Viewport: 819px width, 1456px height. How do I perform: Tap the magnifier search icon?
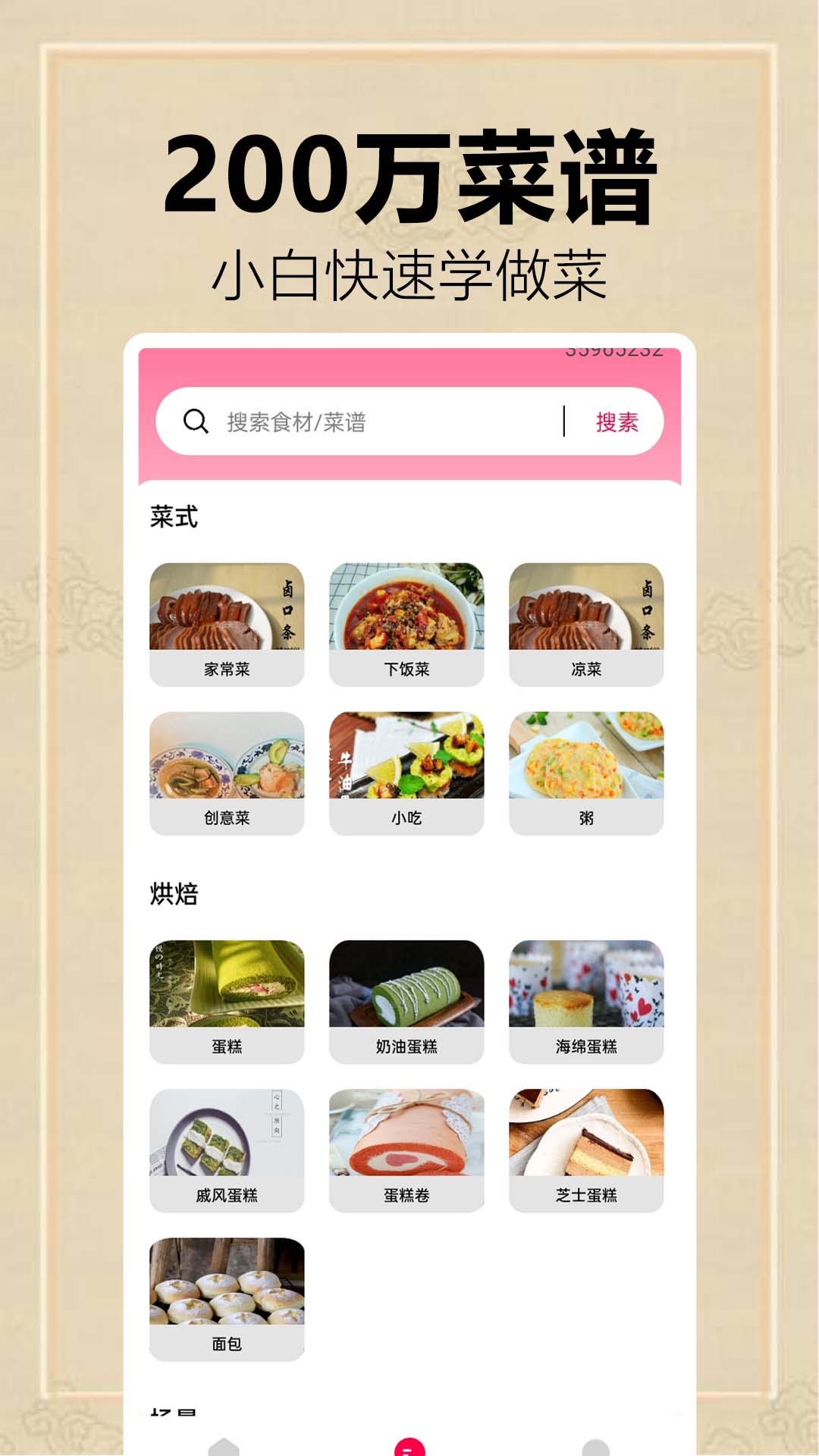(x=196, y=422)
